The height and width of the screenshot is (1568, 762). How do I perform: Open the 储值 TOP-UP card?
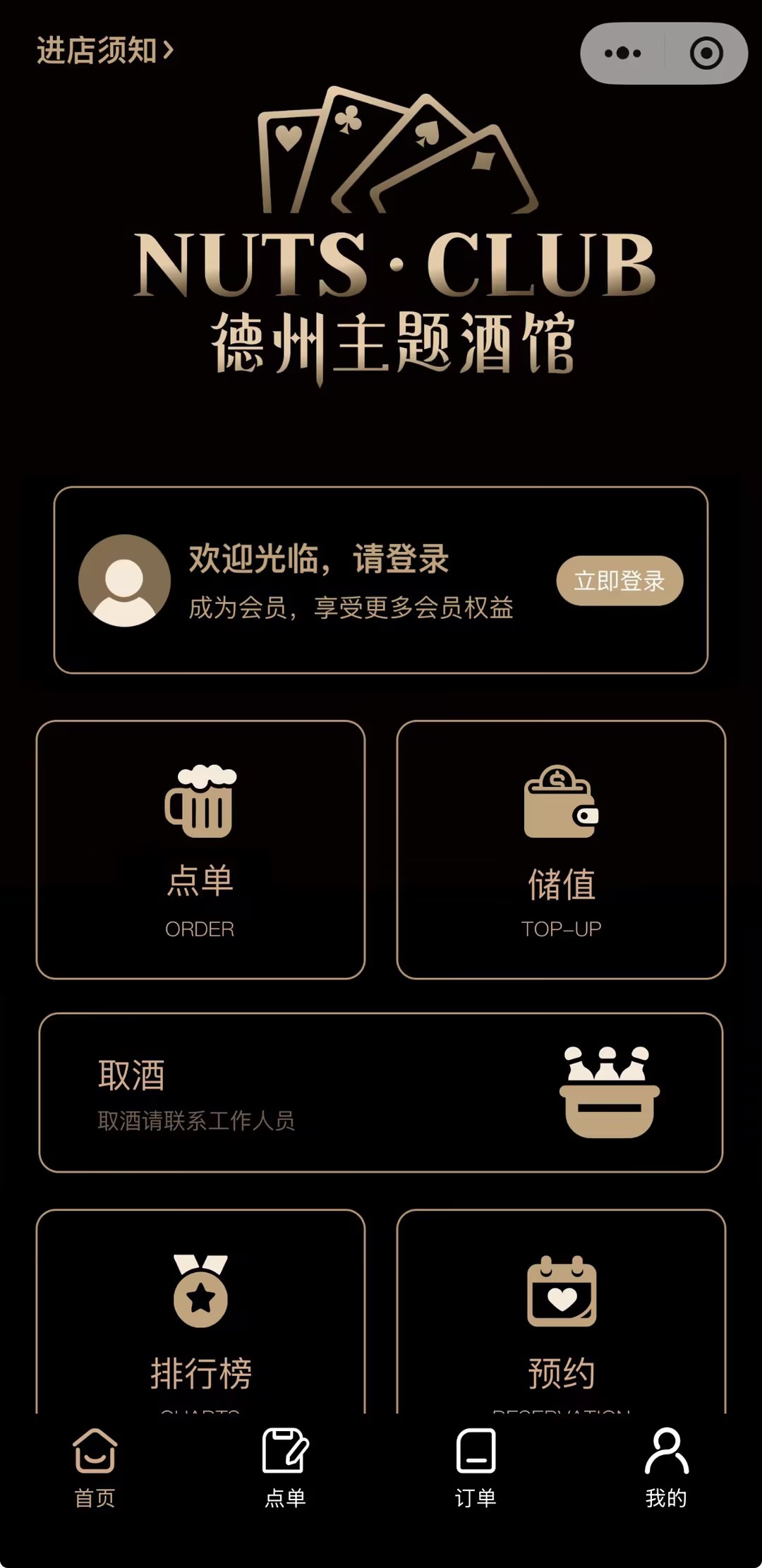[x=561, y=850]
